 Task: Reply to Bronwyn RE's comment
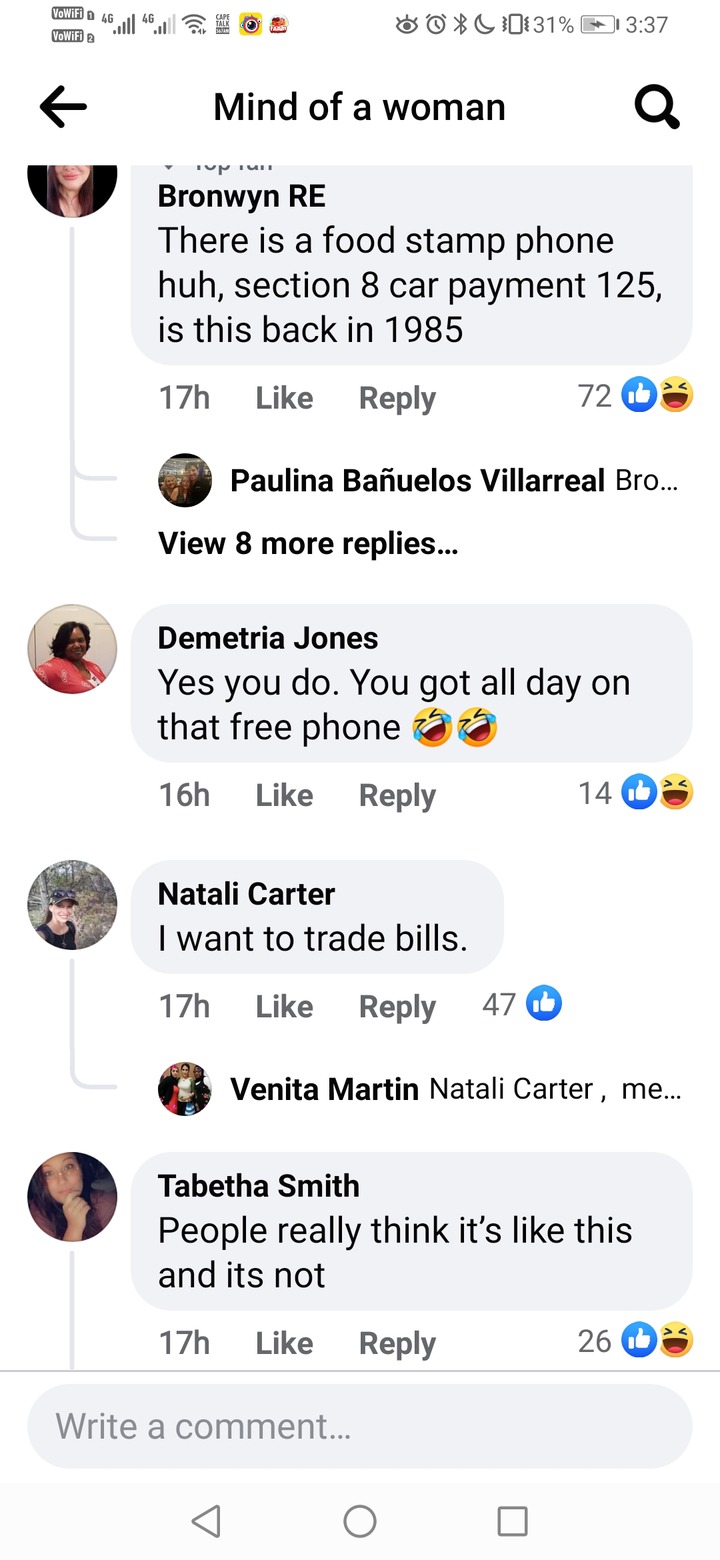[x=397, y=398]
